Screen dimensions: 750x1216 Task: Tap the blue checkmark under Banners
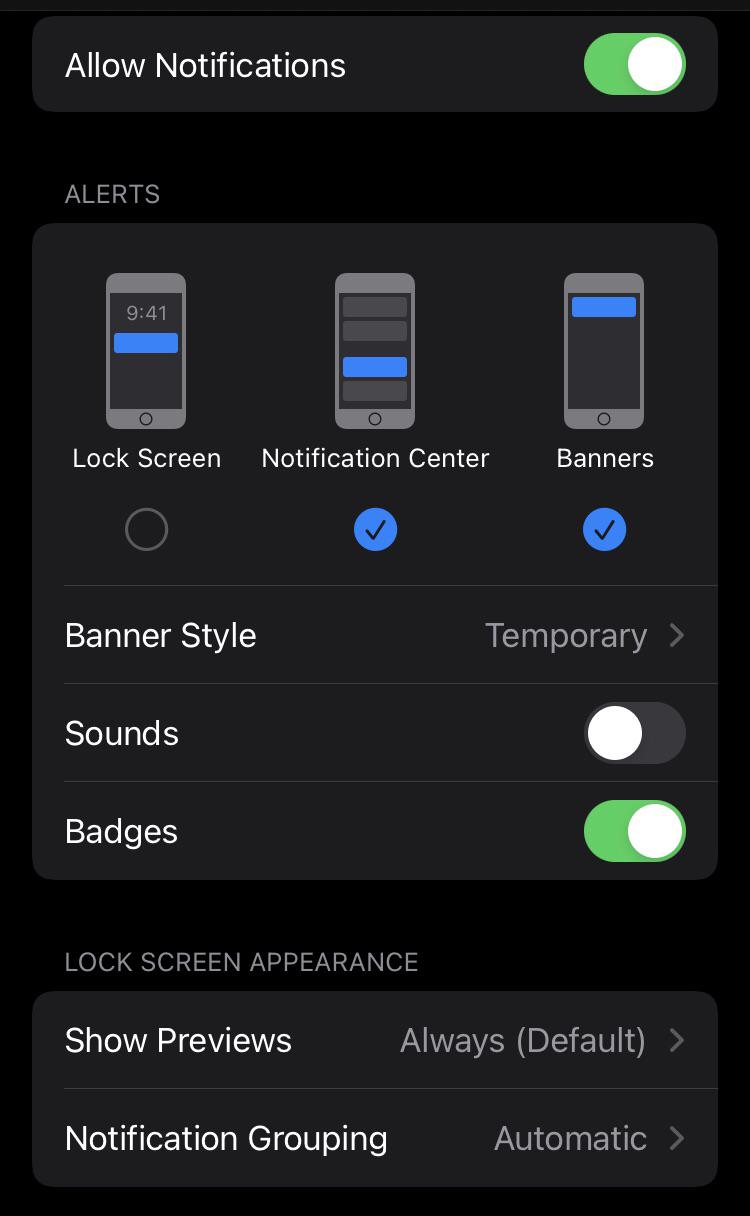pos(604,529)
